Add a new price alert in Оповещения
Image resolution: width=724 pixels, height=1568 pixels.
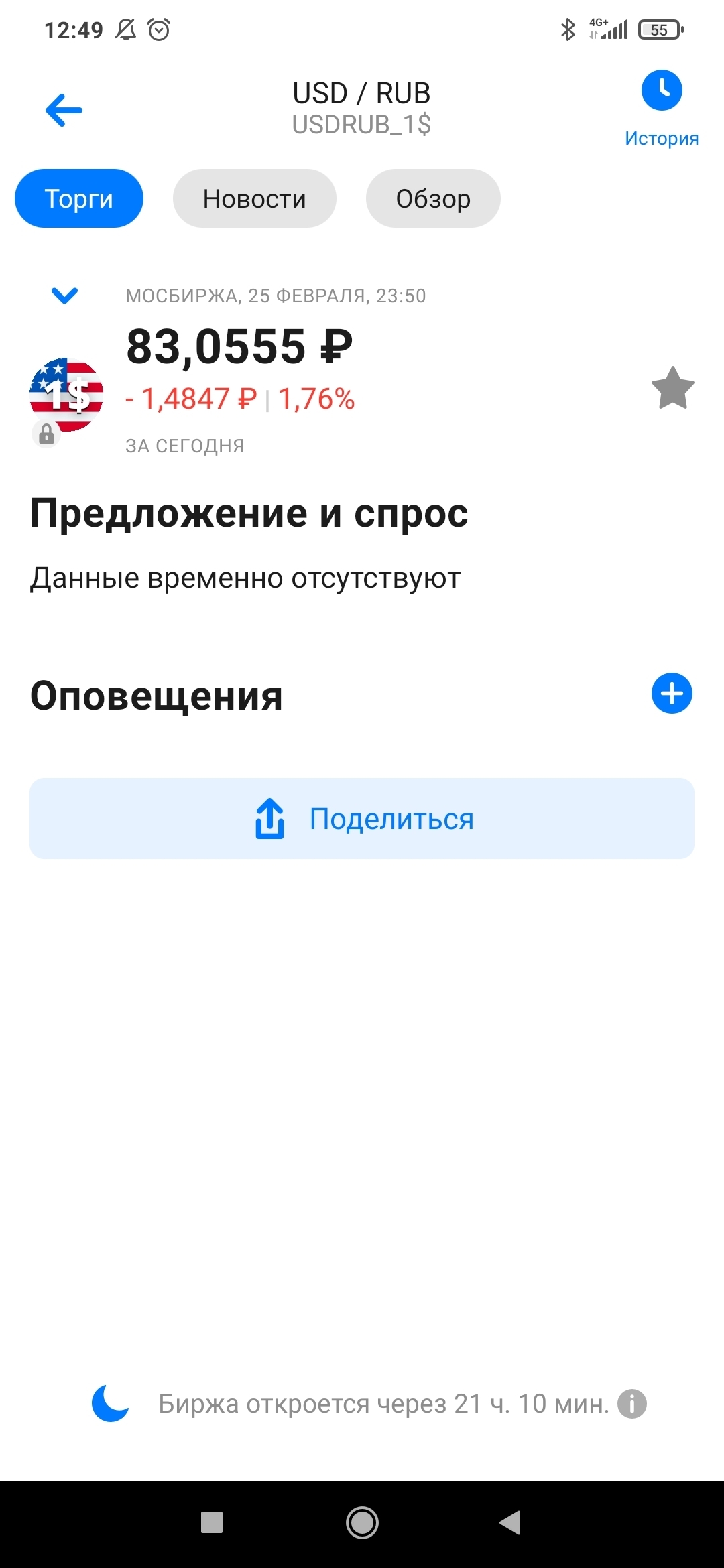tap(672, 694)
